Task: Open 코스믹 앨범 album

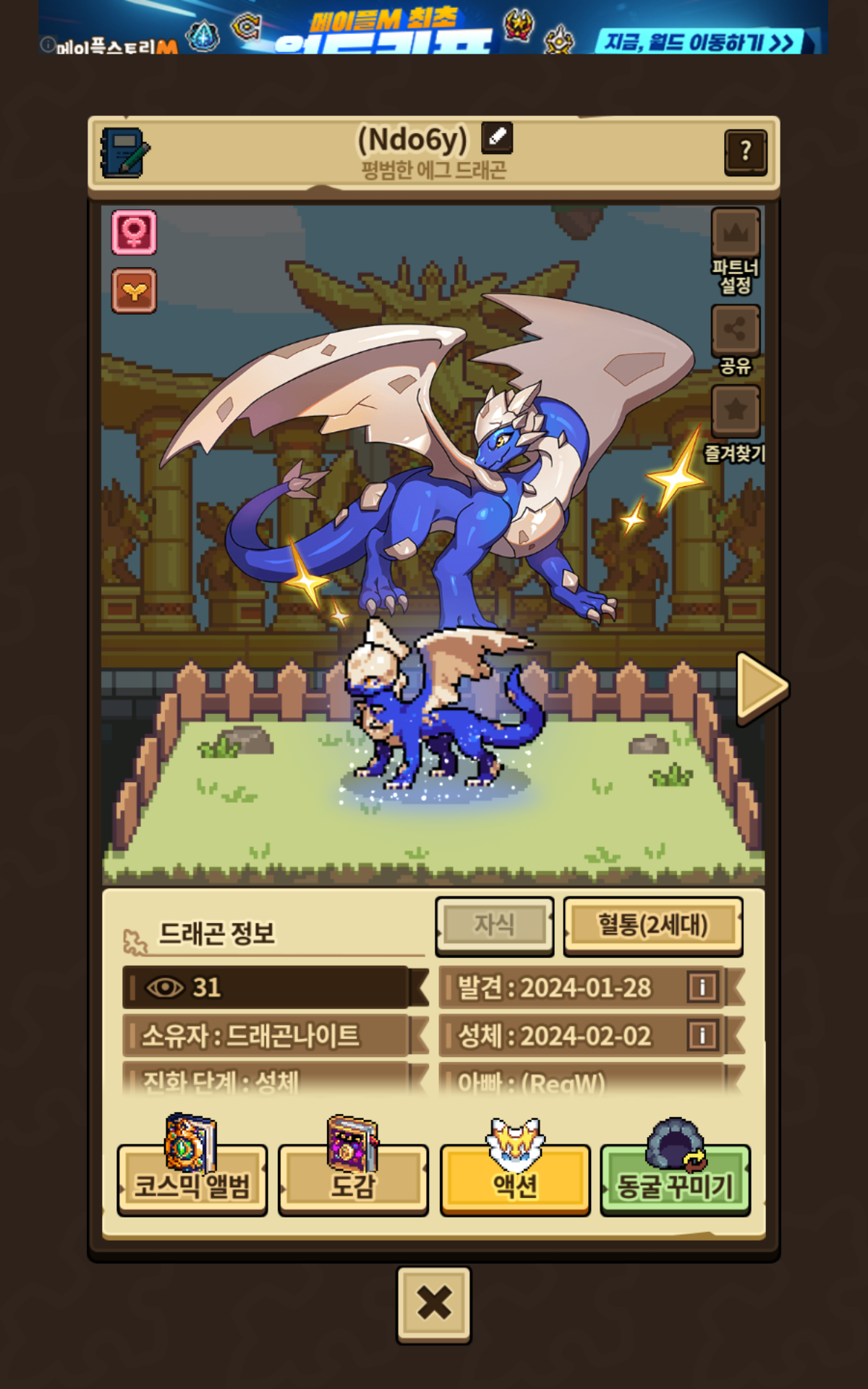Action: pos(192,1179)
